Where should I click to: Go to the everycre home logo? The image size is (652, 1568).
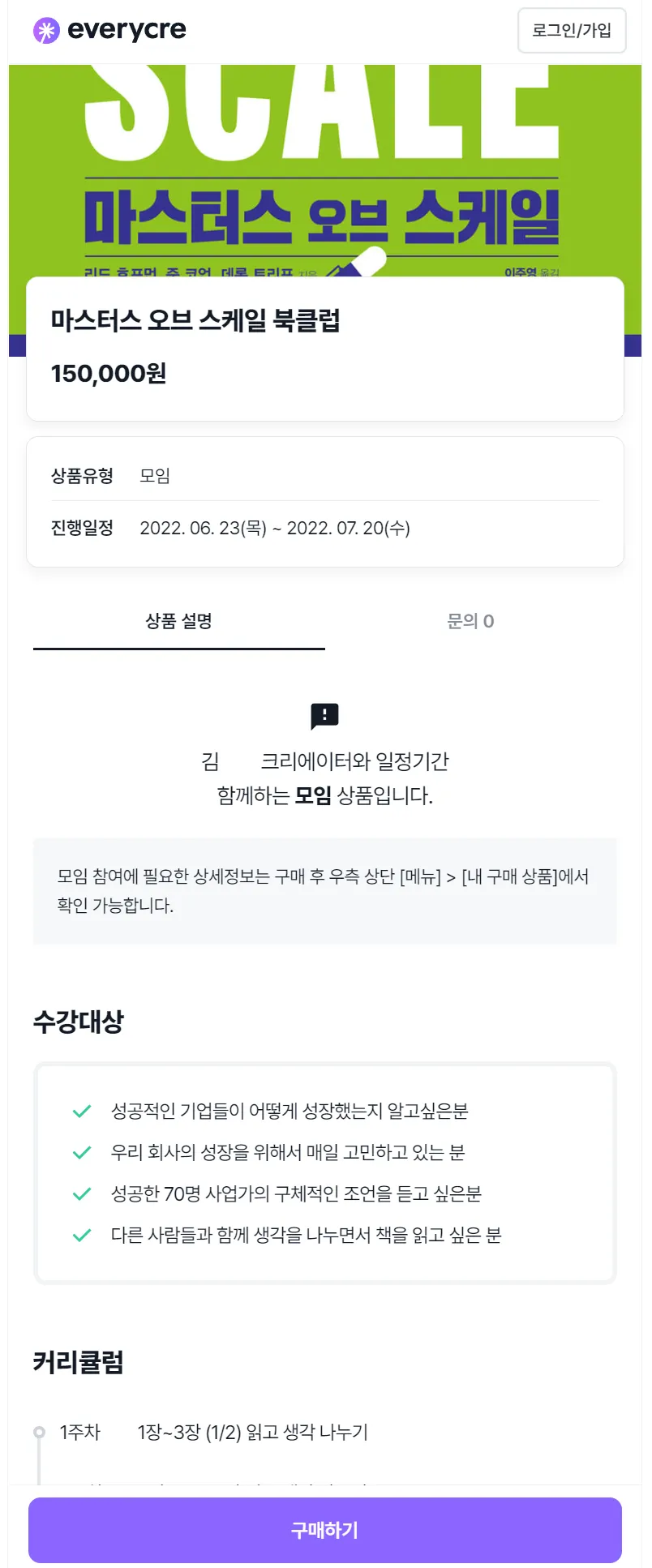[x=109, y=31]
